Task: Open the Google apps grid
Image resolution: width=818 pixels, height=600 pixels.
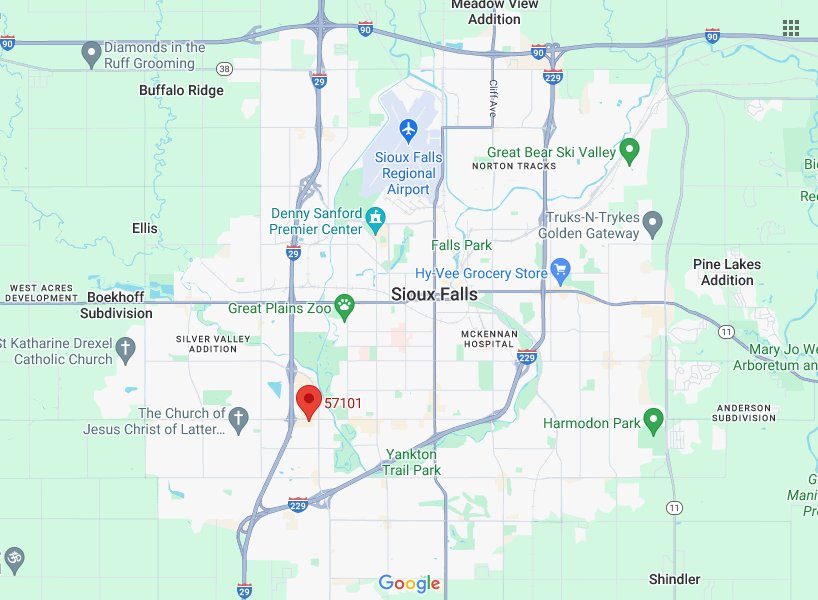Action: [x=791, y=28]
